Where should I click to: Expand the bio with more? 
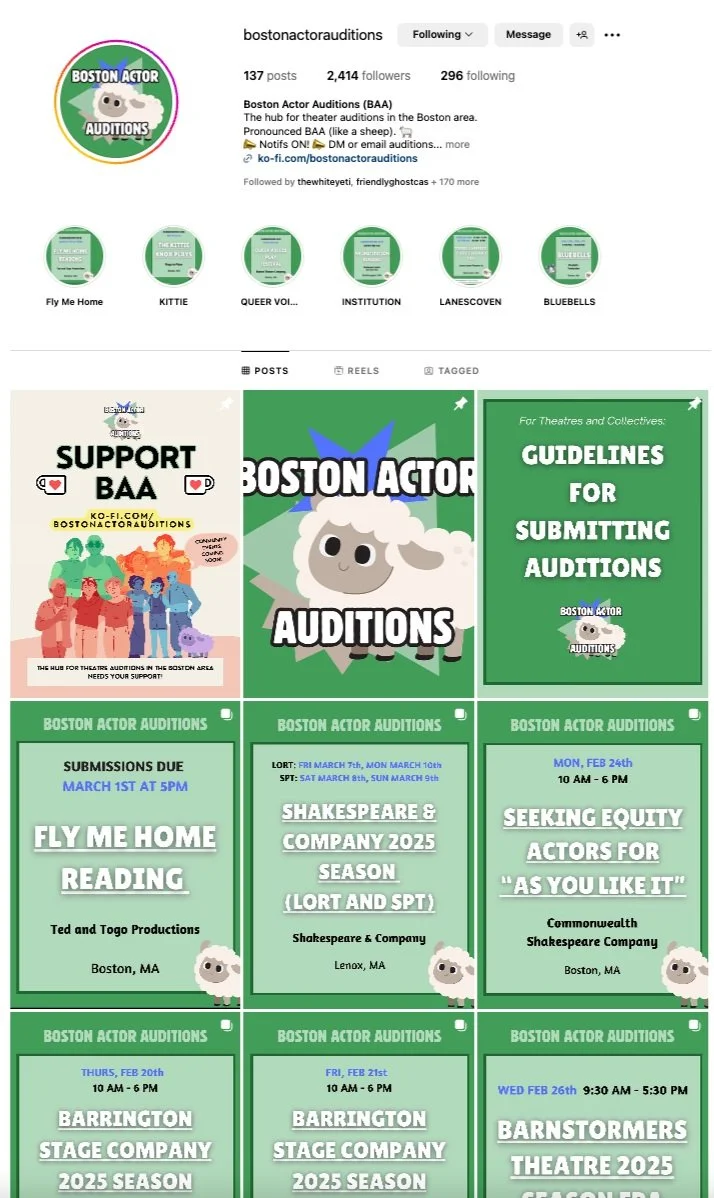(x=457, y=144)
